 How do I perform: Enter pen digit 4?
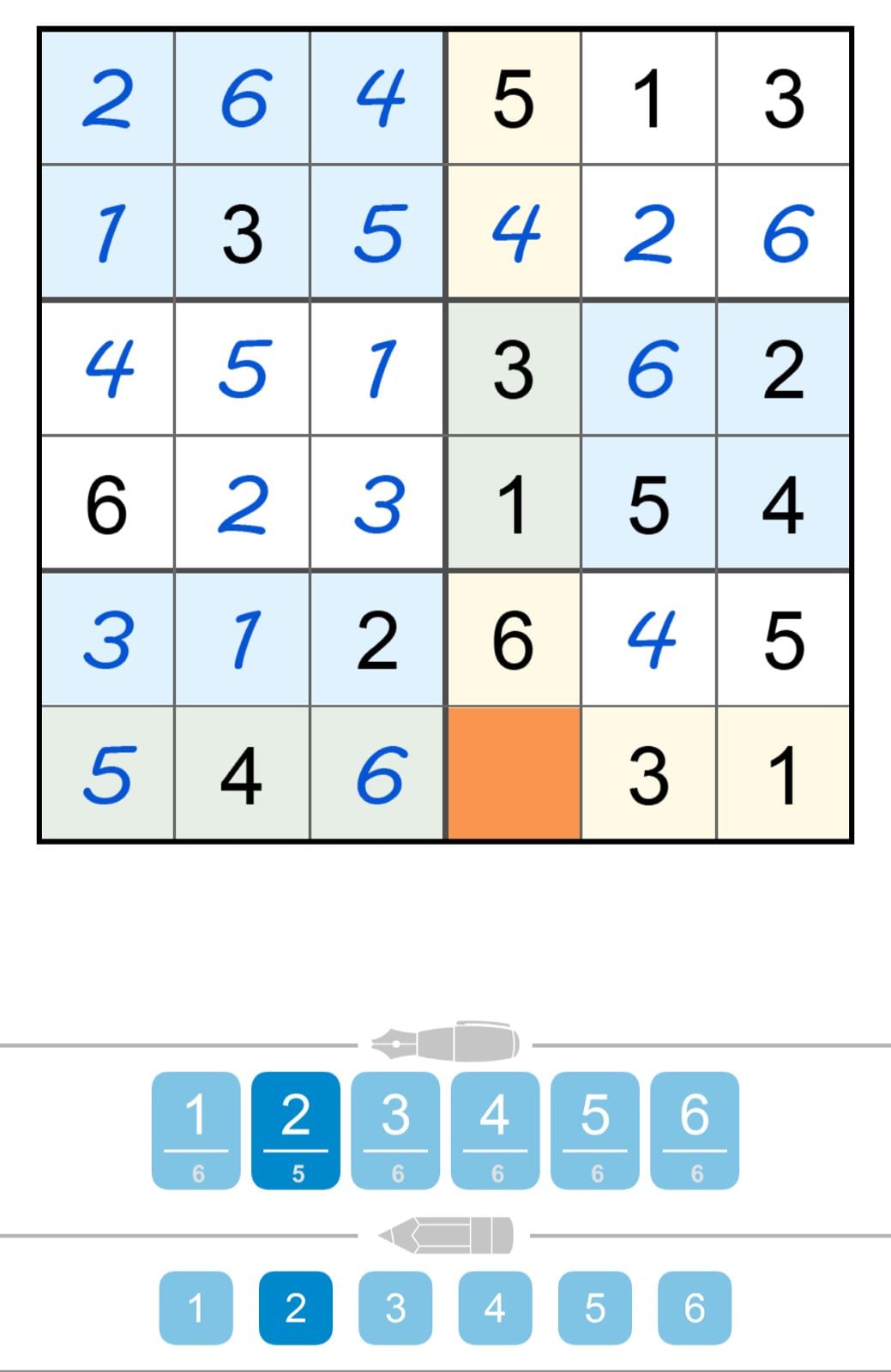[495, 1129]
